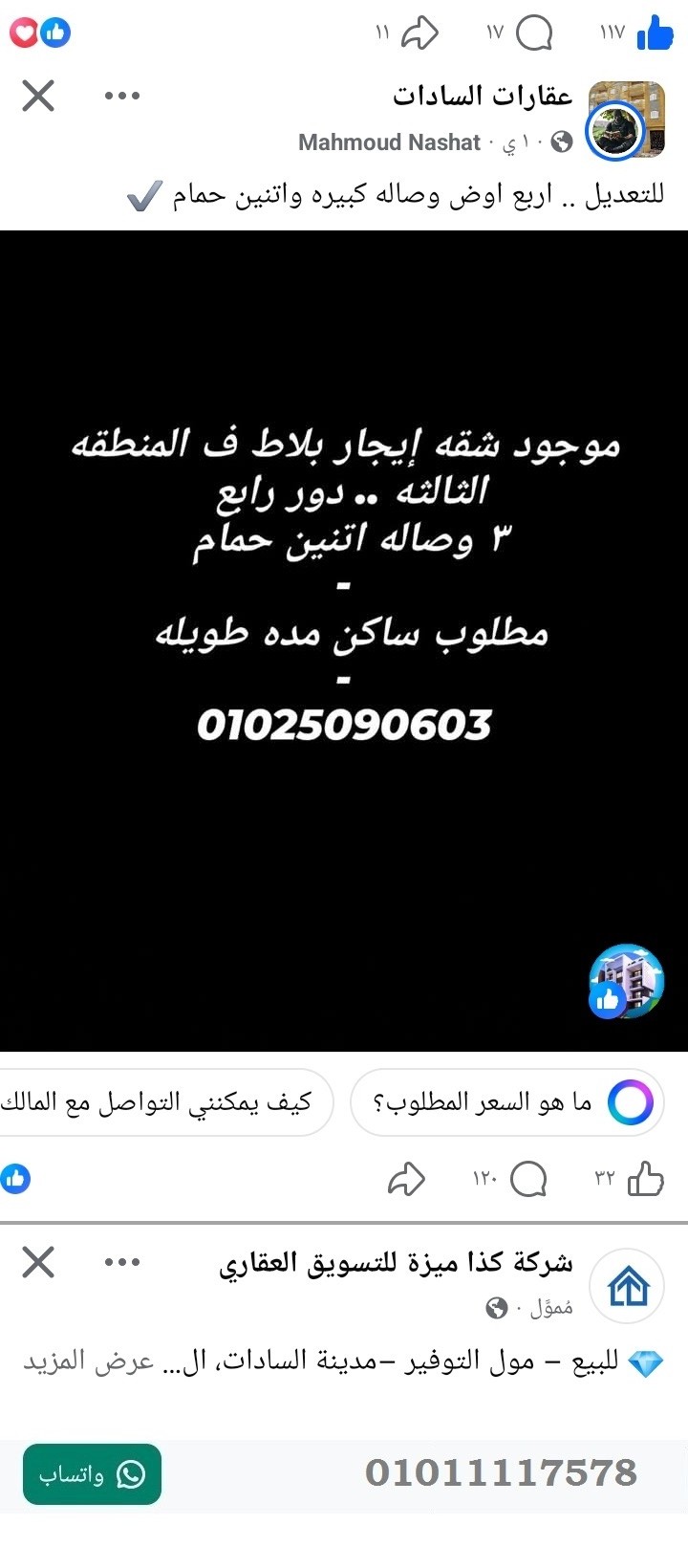Image resolution: width=688 pixels, height=1568 pixels.
Task: Dismiss the sponsored ad using its X button
Action: coord(36,1264)
